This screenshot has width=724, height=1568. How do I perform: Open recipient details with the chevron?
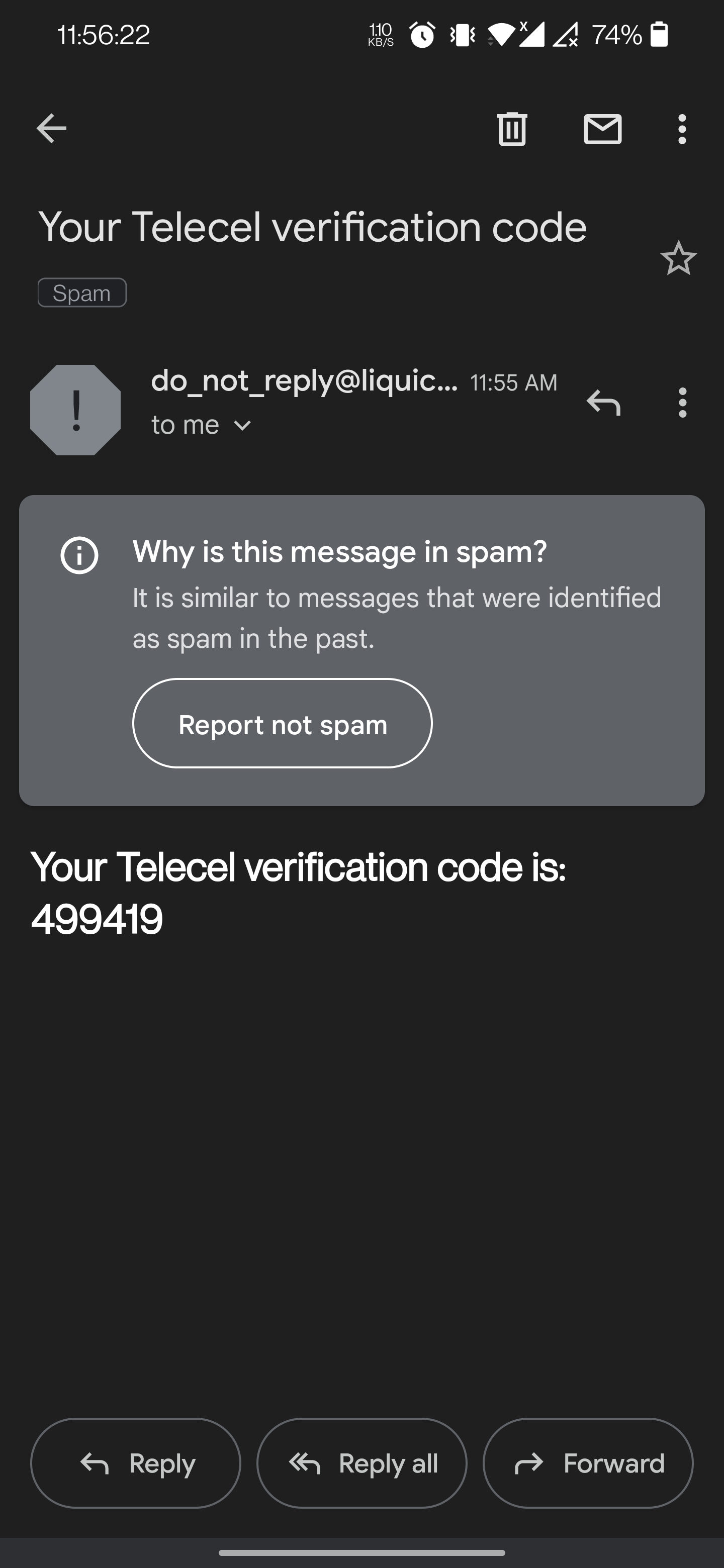242,426
